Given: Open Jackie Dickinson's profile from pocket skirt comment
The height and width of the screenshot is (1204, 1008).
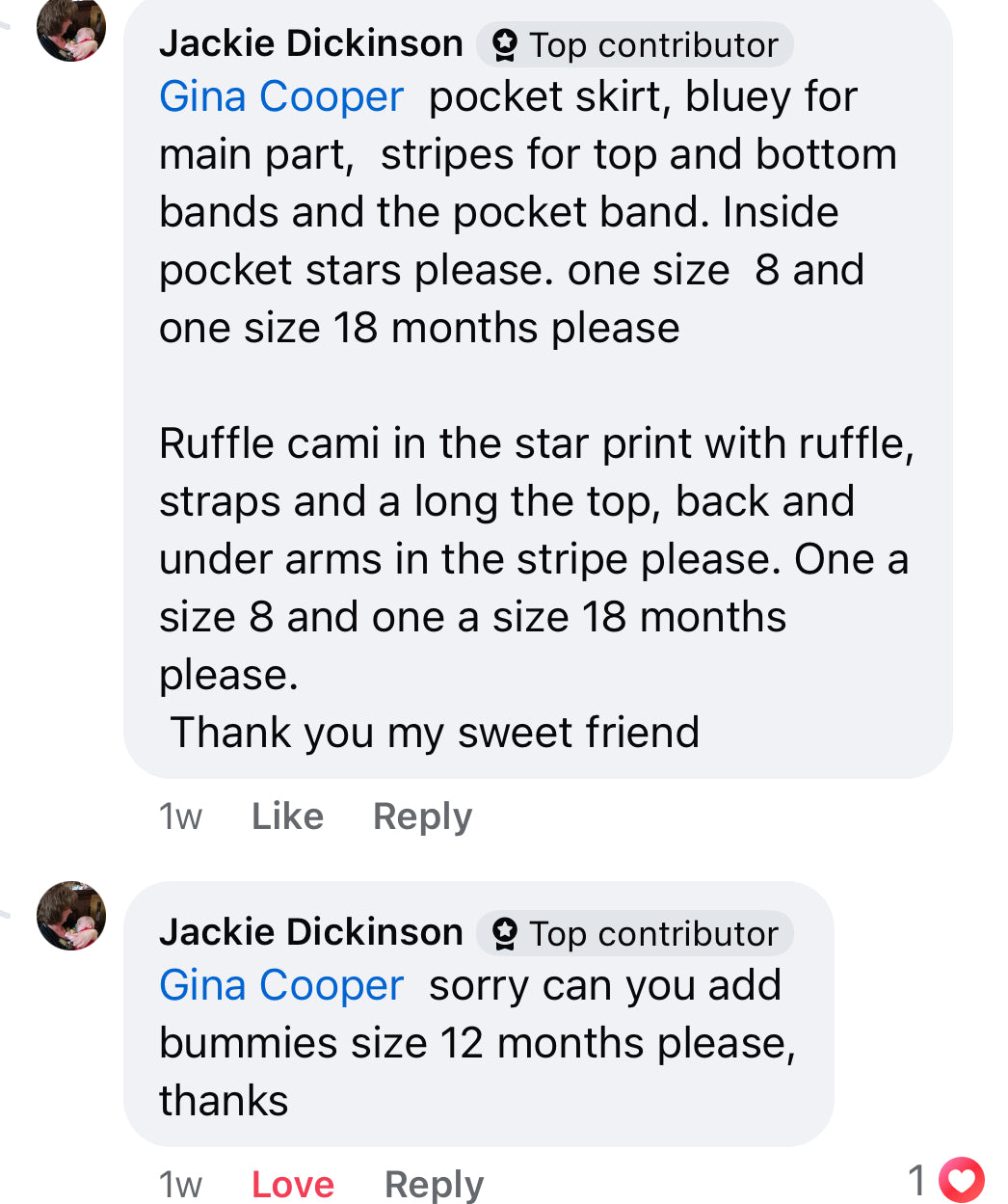Looking at the screenshot, I should 310,43.
